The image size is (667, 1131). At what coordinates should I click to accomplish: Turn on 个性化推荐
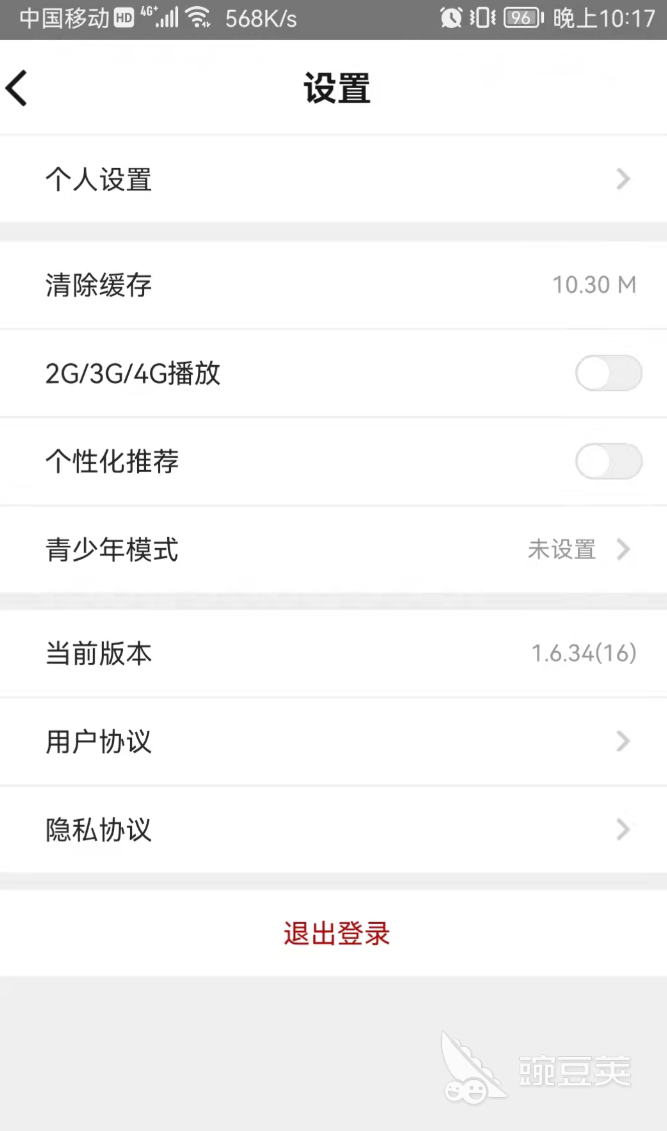[608, 462]
